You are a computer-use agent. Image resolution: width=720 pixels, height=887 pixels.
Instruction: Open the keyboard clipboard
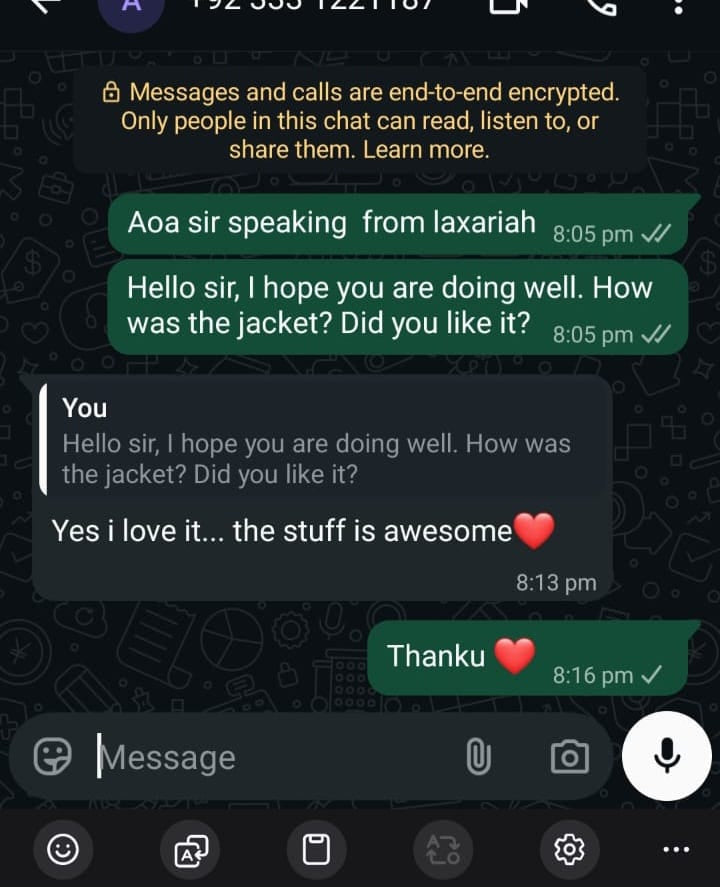[x=316, y=850]
